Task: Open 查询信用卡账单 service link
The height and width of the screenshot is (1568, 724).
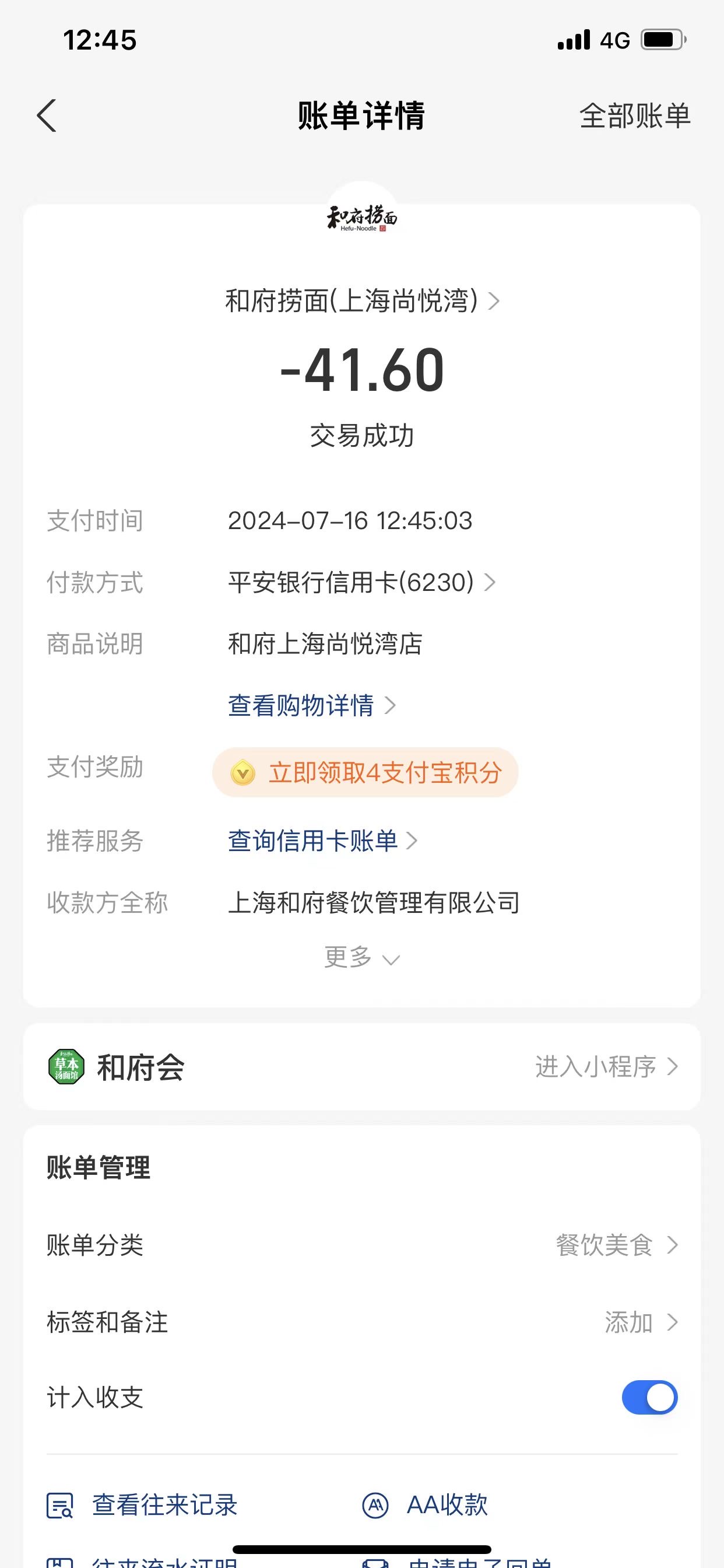Action: [323, 841]
